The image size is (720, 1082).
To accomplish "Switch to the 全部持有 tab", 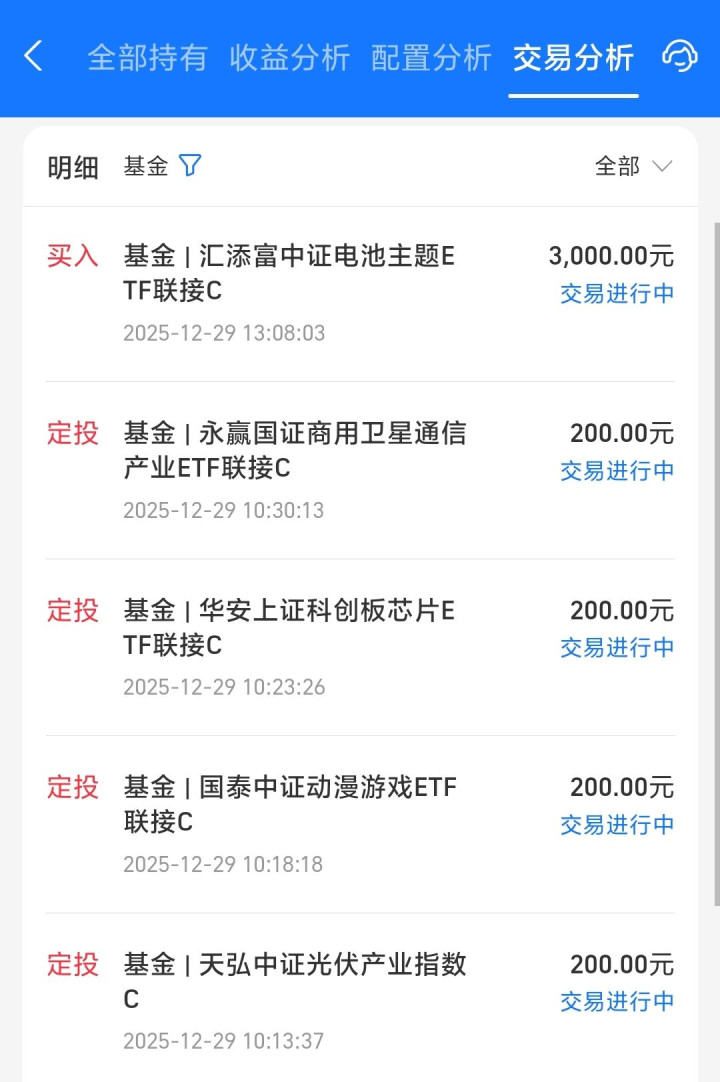I will (x=147, y=58).
